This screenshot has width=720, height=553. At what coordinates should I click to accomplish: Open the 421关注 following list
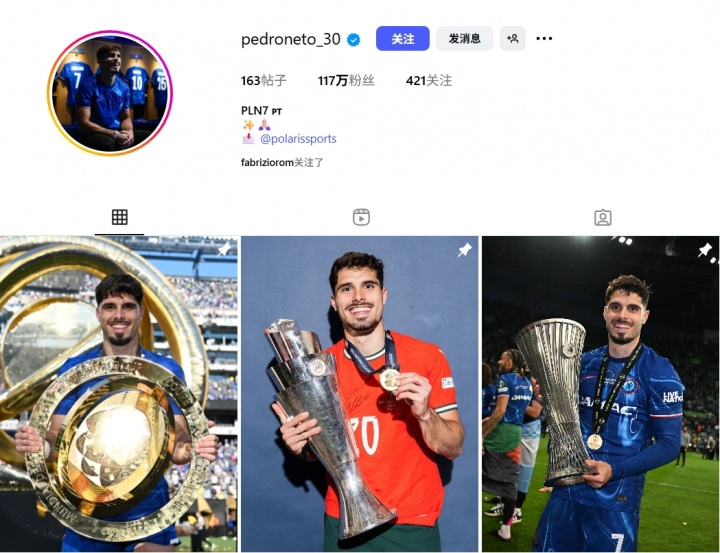point(429,80)
